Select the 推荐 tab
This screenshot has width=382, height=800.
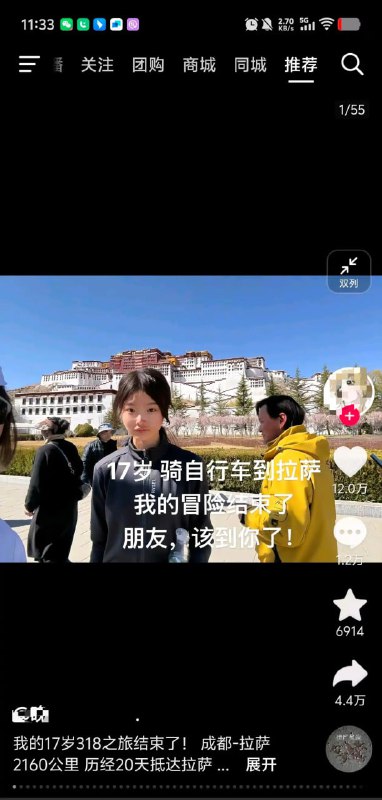point(301,65)
